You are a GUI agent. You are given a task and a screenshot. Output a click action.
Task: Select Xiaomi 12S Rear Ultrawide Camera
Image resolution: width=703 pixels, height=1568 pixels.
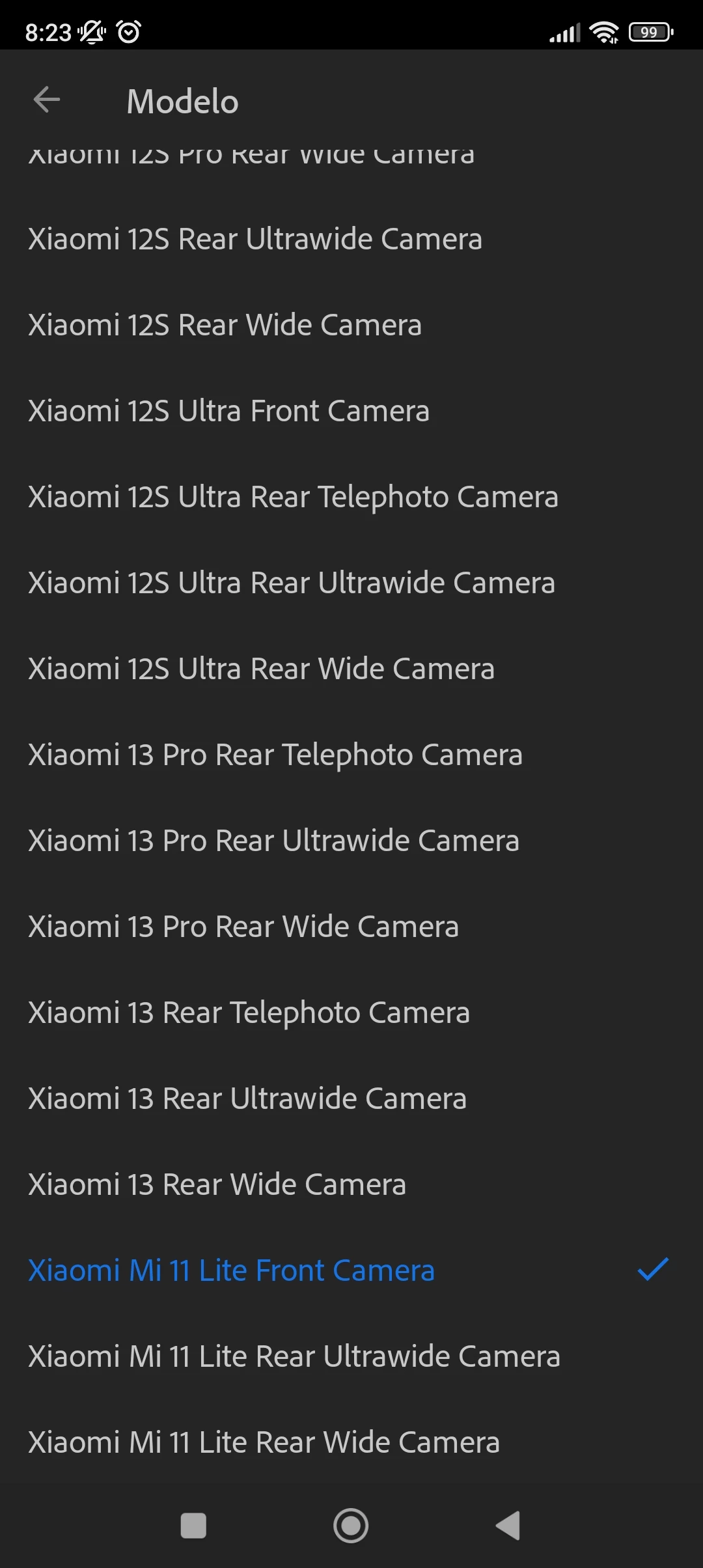[x=255, y=239]
